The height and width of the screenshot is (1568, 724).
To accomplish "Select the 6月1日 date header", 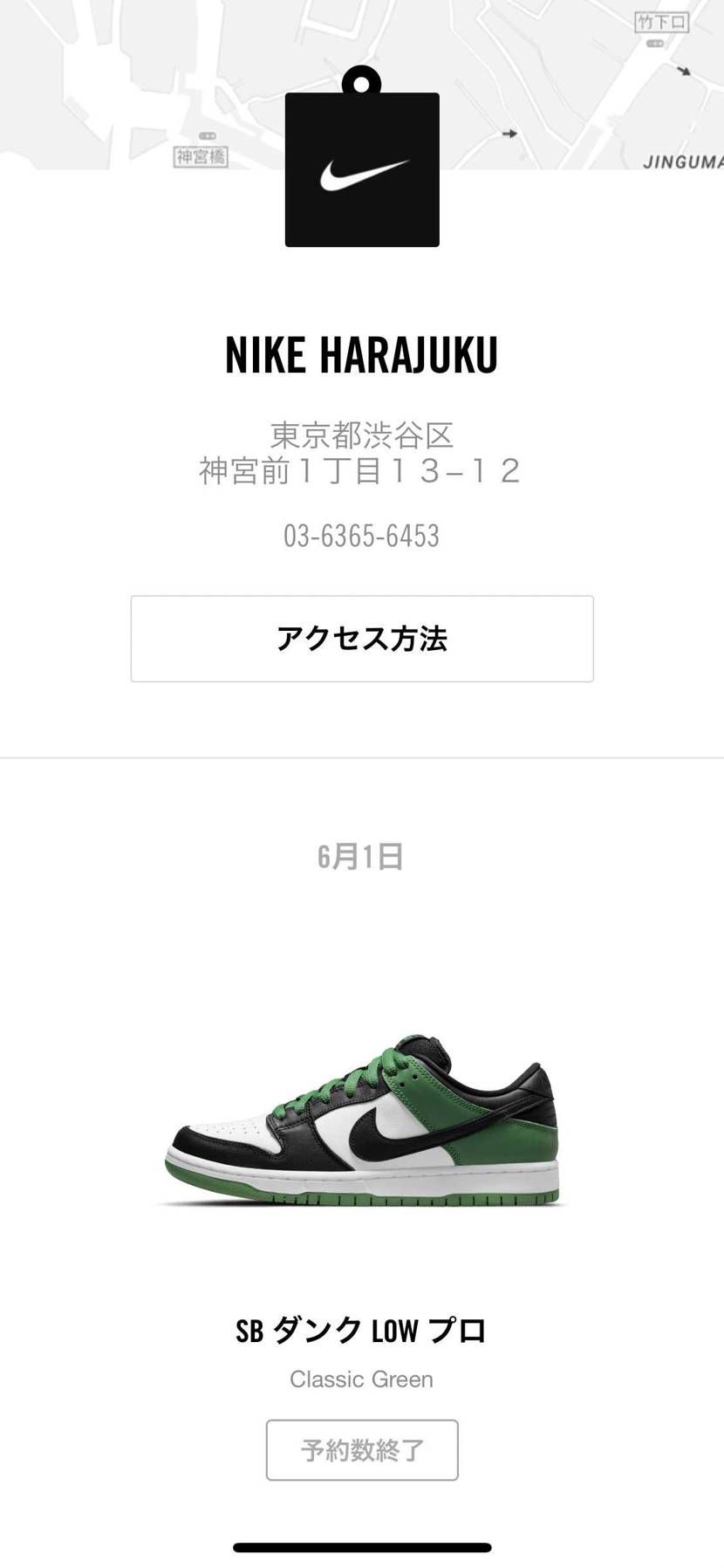I will [361, 859].
